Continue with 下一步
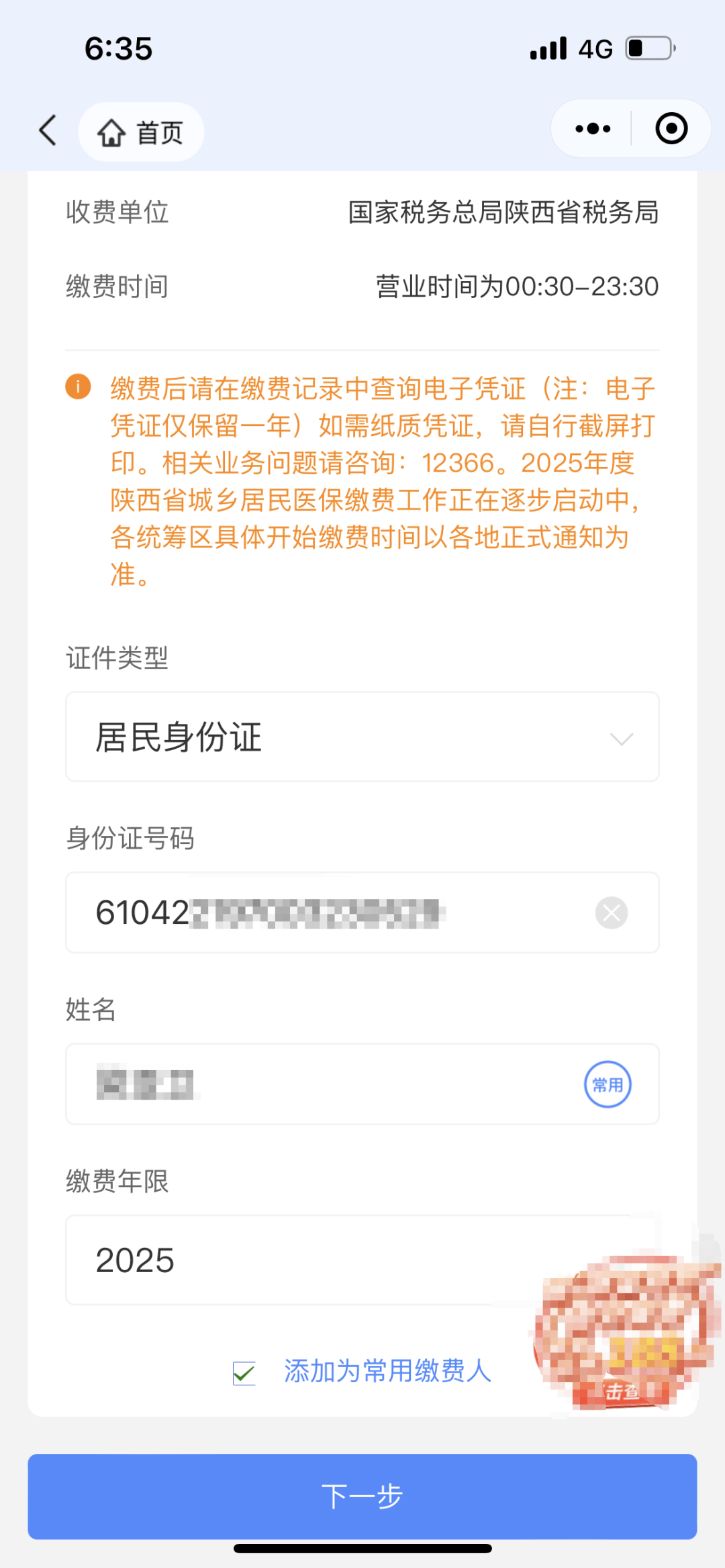 point(362,1496)
